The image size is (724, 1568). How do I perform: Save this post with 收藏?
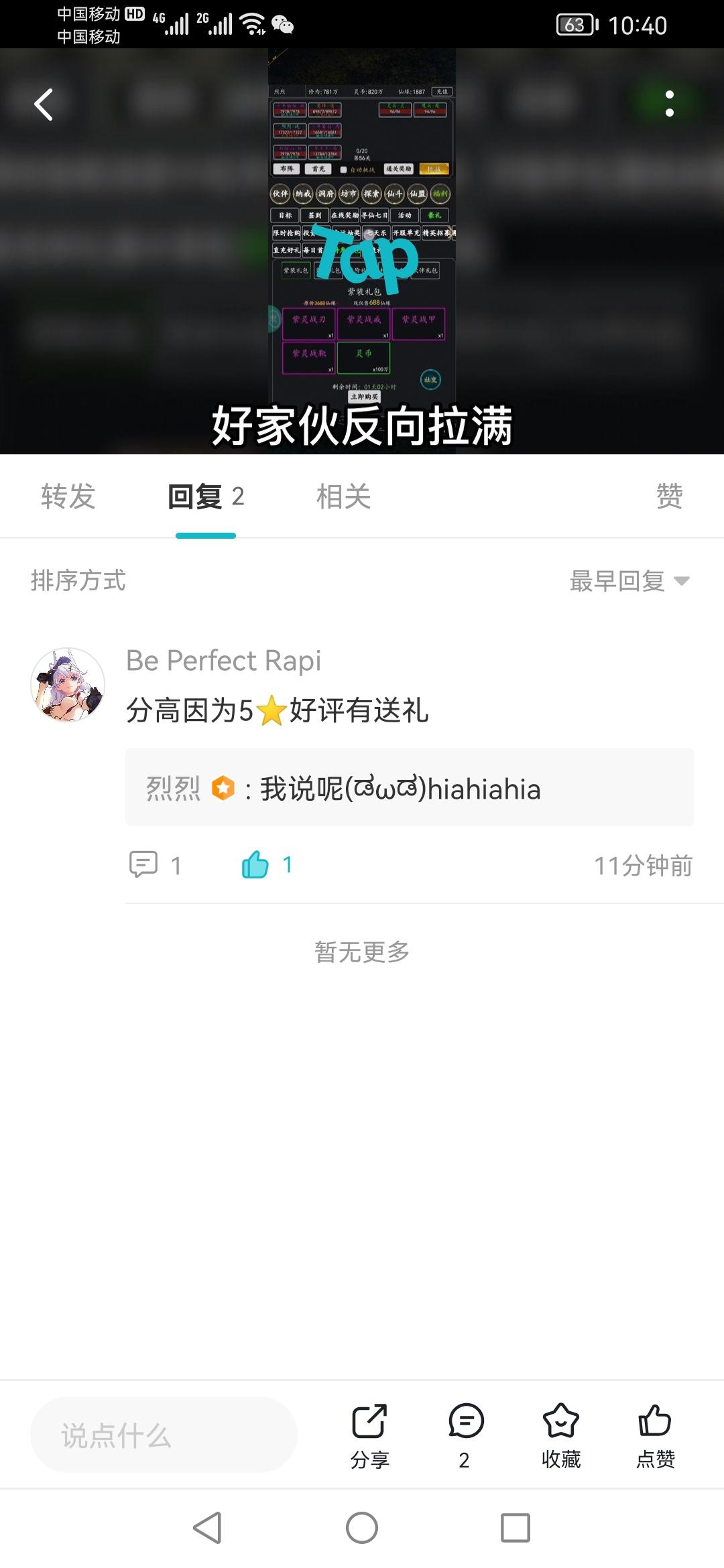[561, 1436]
